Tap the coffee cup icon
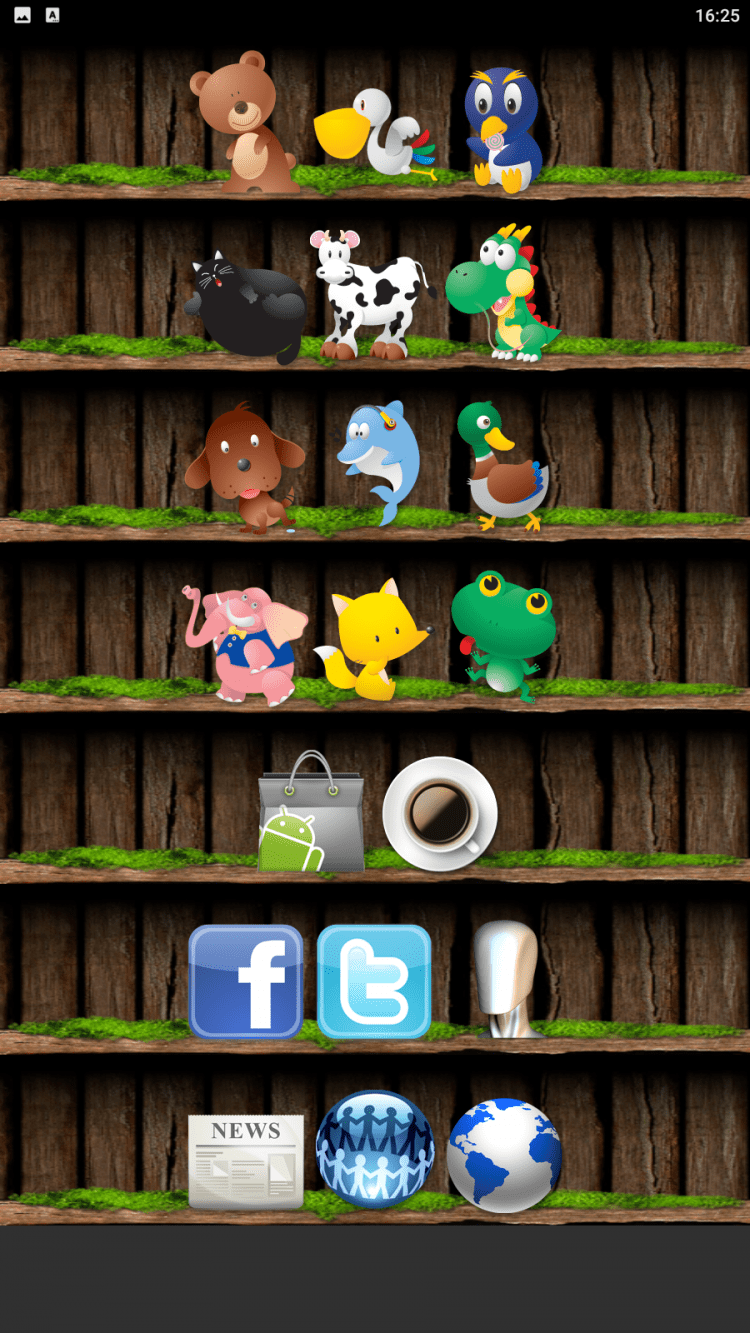 440,813
